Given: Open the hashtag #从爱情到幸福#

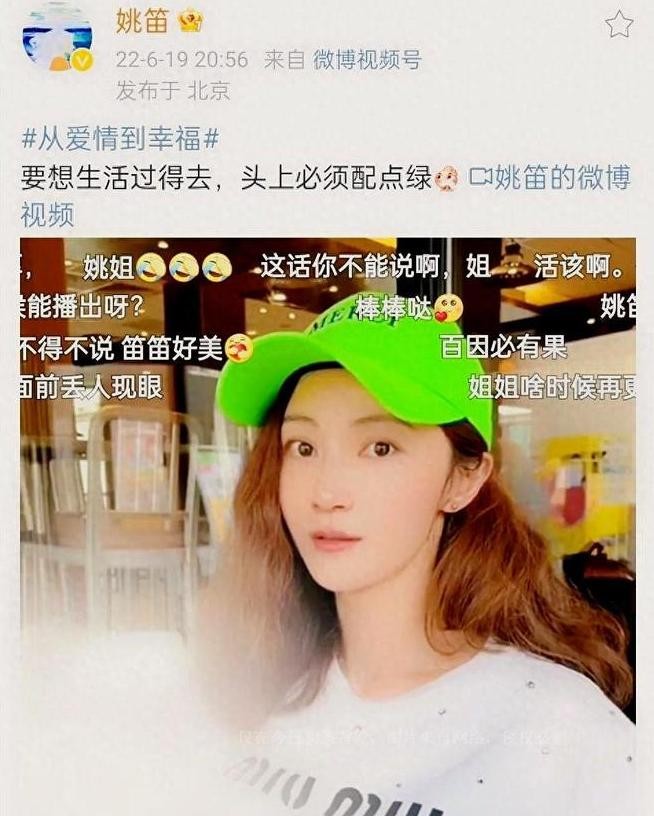Looking at the screenshot, I should click(x=120, y=139).
